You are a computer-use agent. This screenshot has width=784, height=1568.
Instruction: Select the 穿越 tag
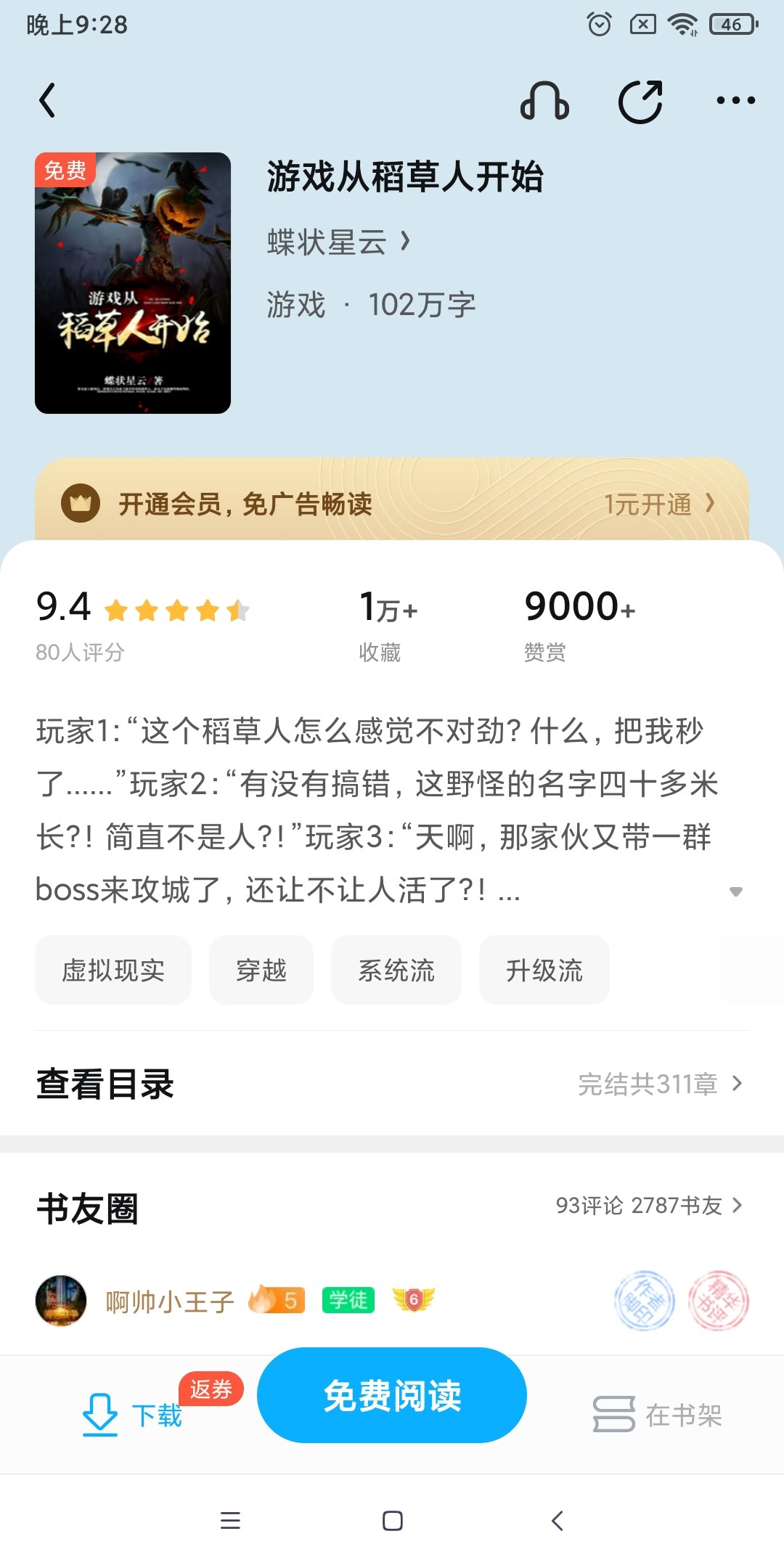tap(261, 970)
